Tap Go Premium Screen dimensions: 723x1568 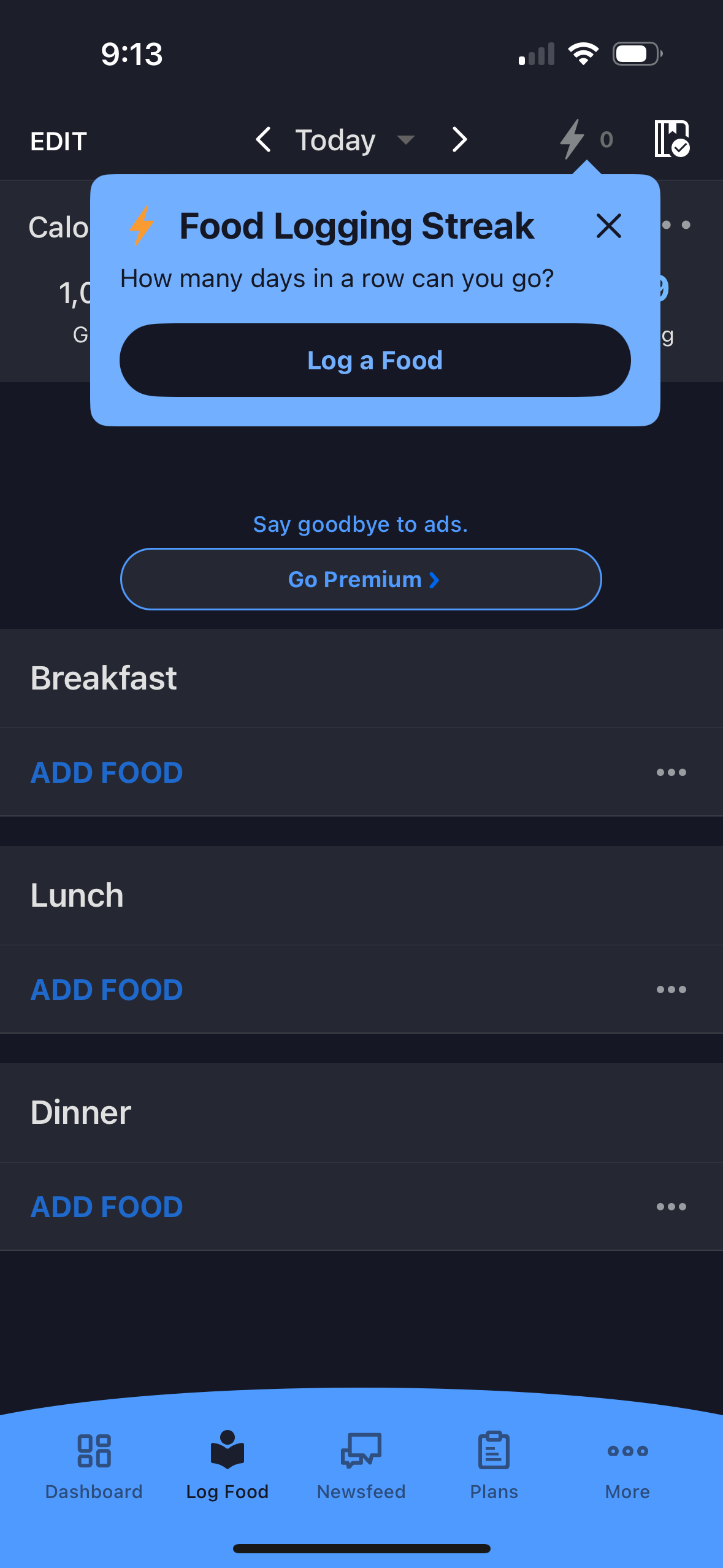361,578
